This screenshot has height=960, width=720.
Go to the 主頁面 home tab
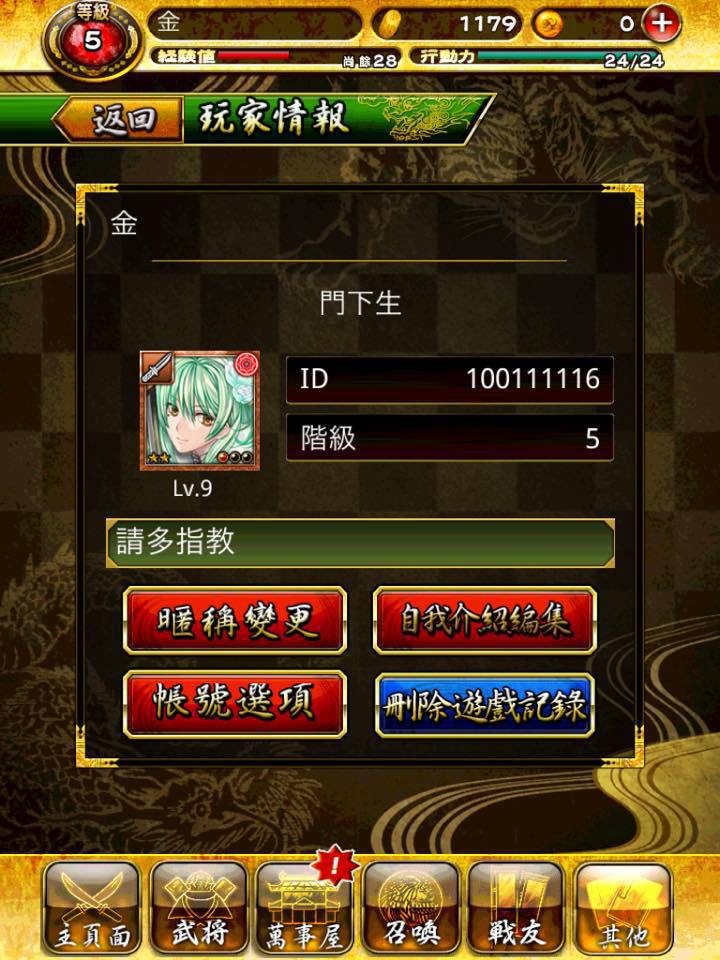[x=92, y=908]
